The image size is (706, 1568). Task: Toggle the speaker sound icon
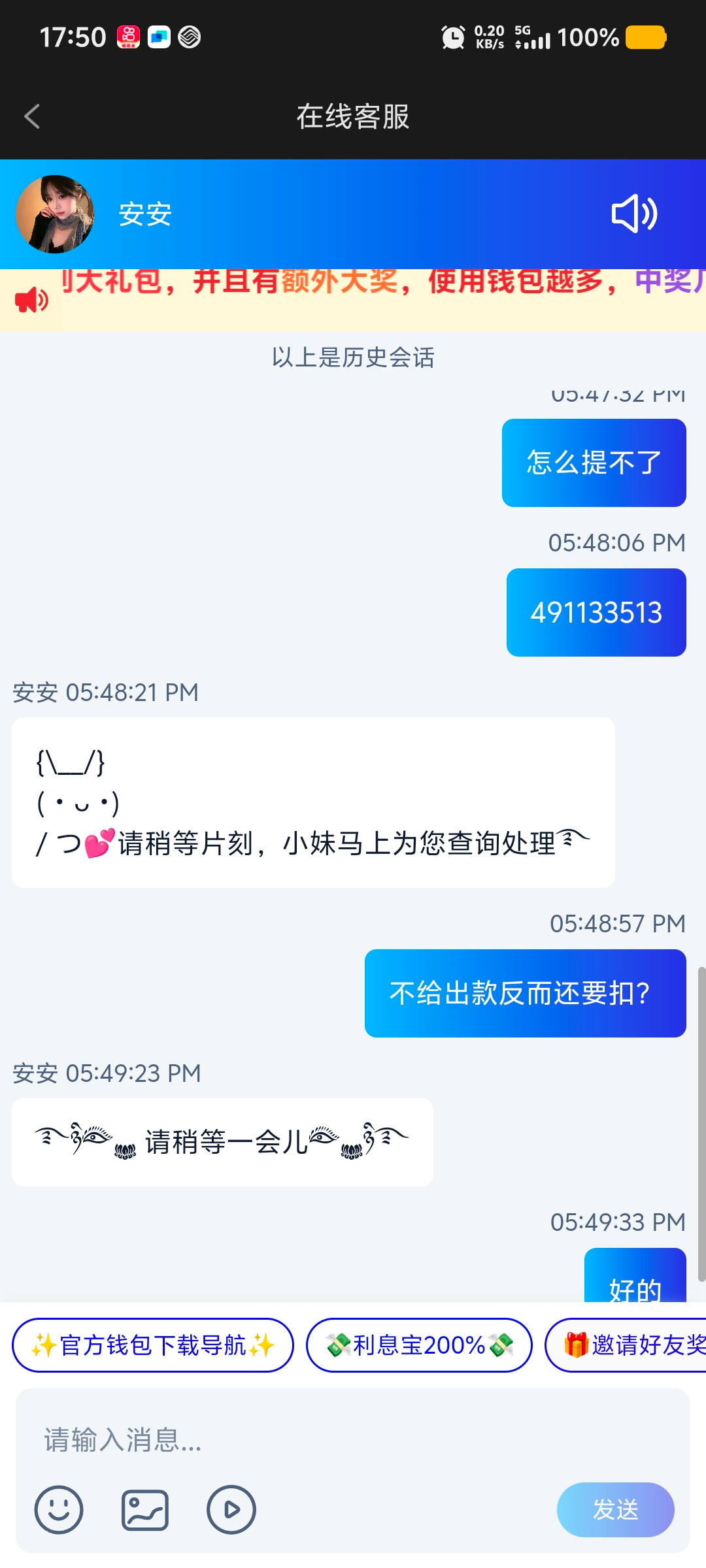pyautogui.click(x=633, y=214)
